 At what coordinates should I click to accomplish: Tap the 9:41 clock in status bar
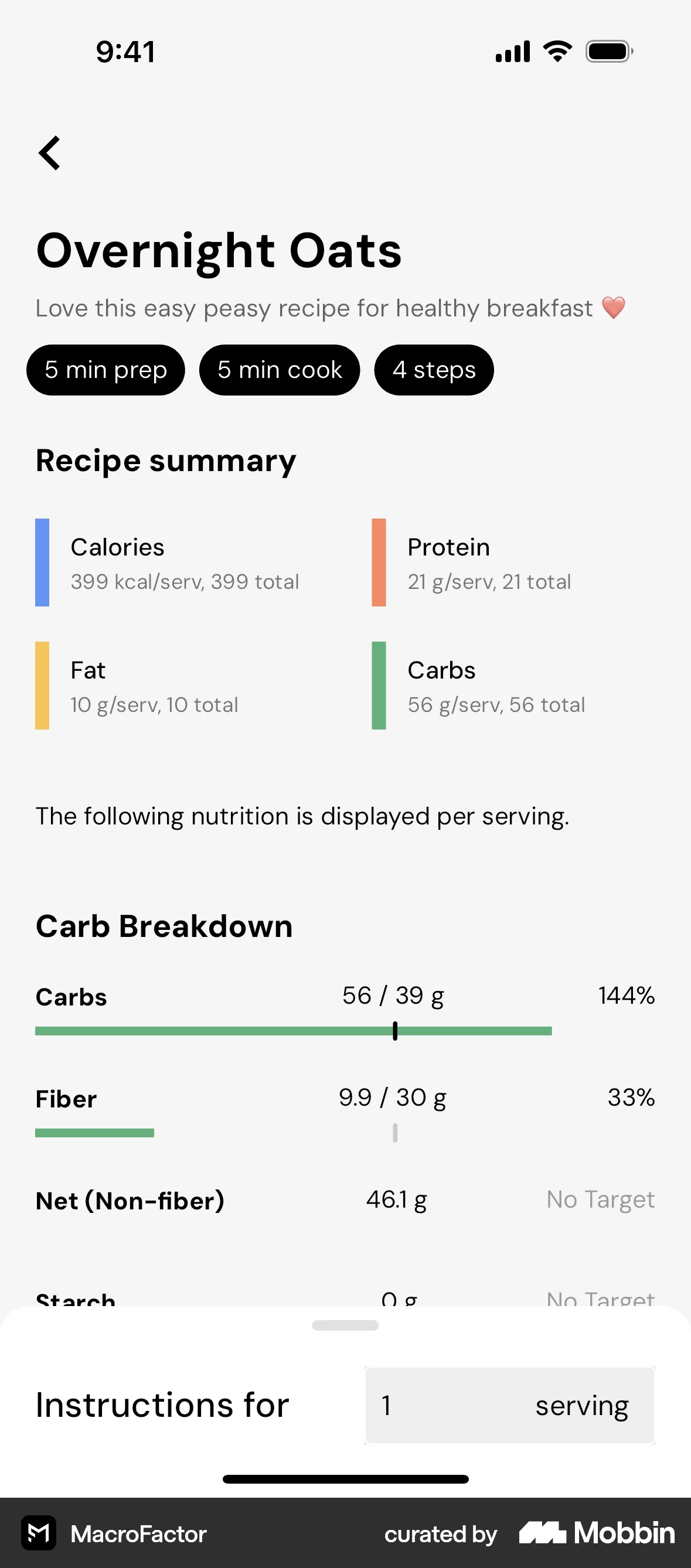(x=126, y=52)
